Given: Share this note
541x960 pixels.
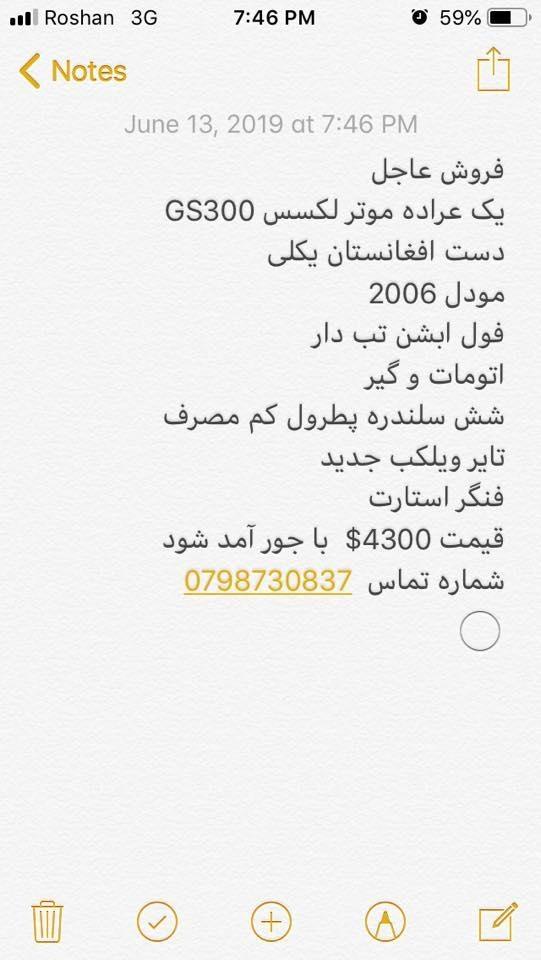Looking at the screenshot, I should [x=493, y=70].
